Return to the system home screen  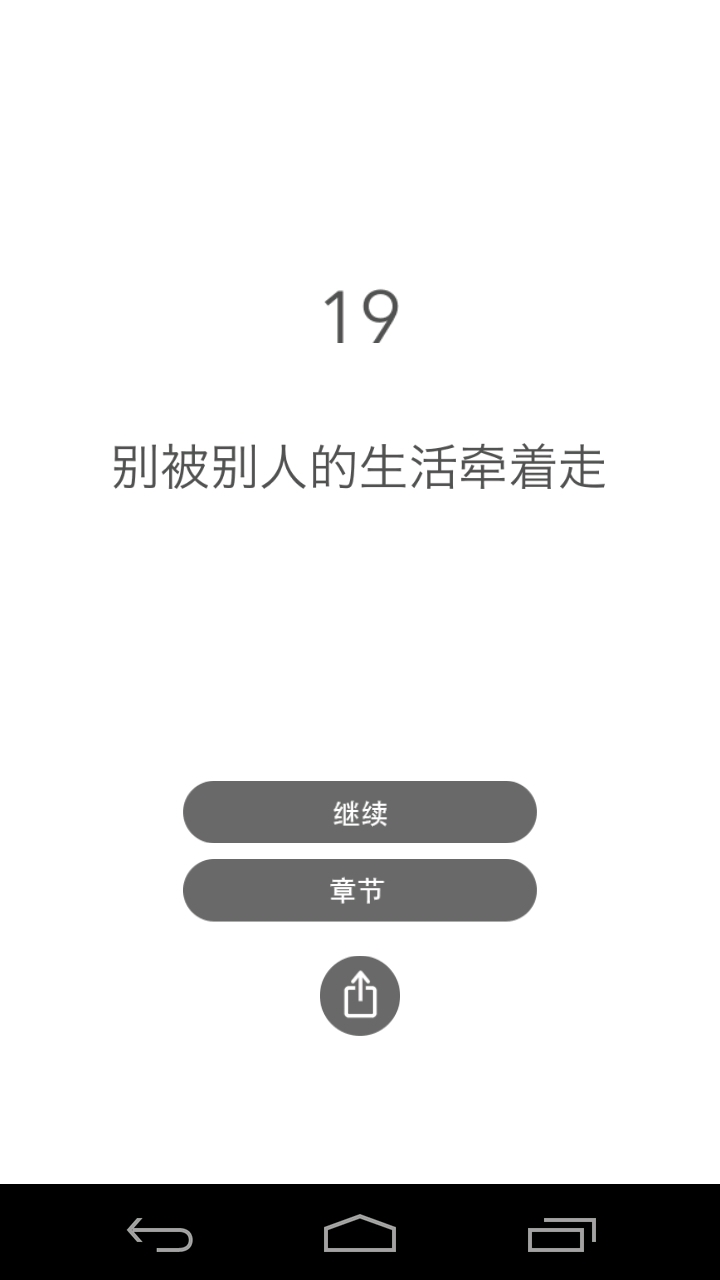click(x=360, y=1234)
